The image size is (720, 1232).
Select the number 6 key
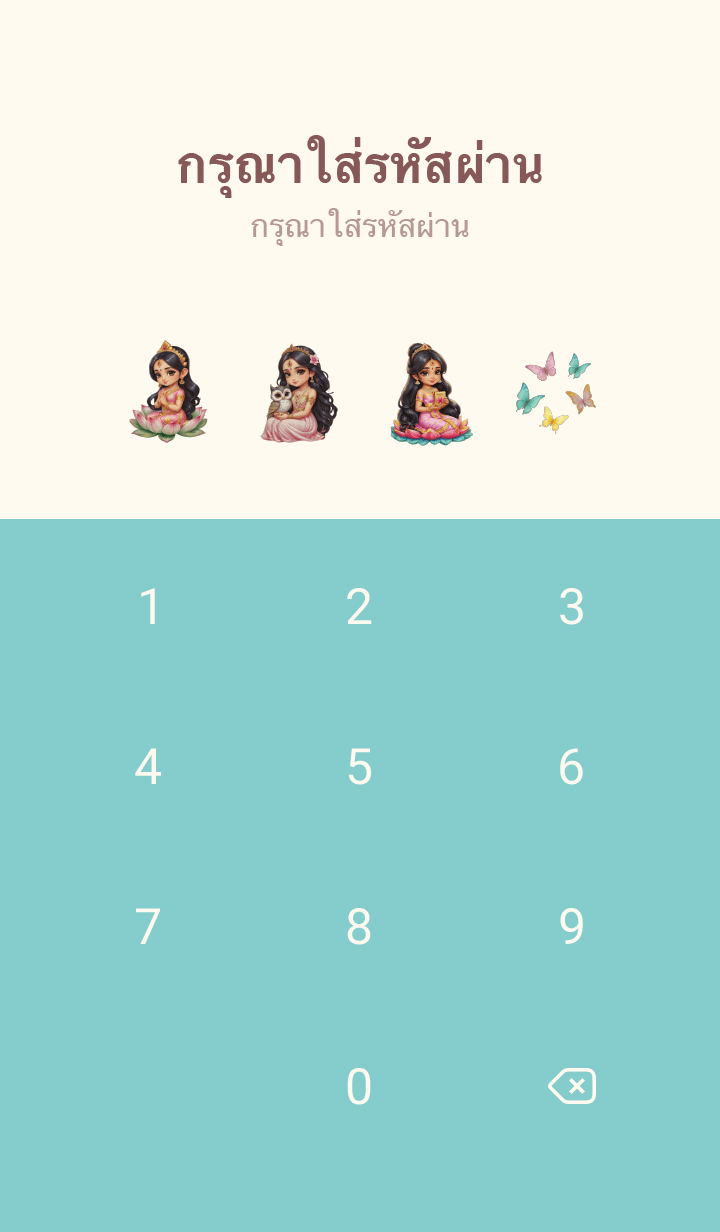pyautogui.click(x=571, y=767)
